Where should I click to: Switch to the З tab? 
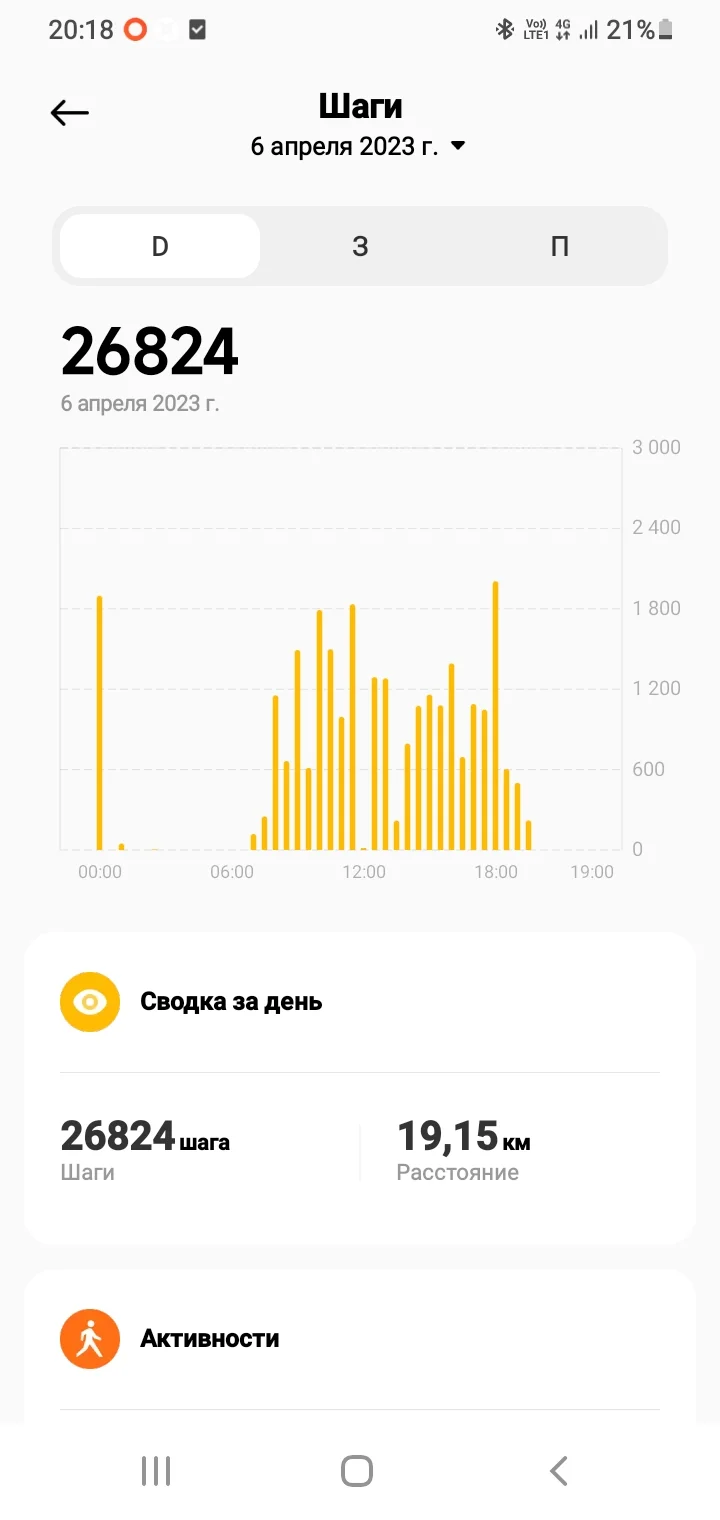coord(360,246)
